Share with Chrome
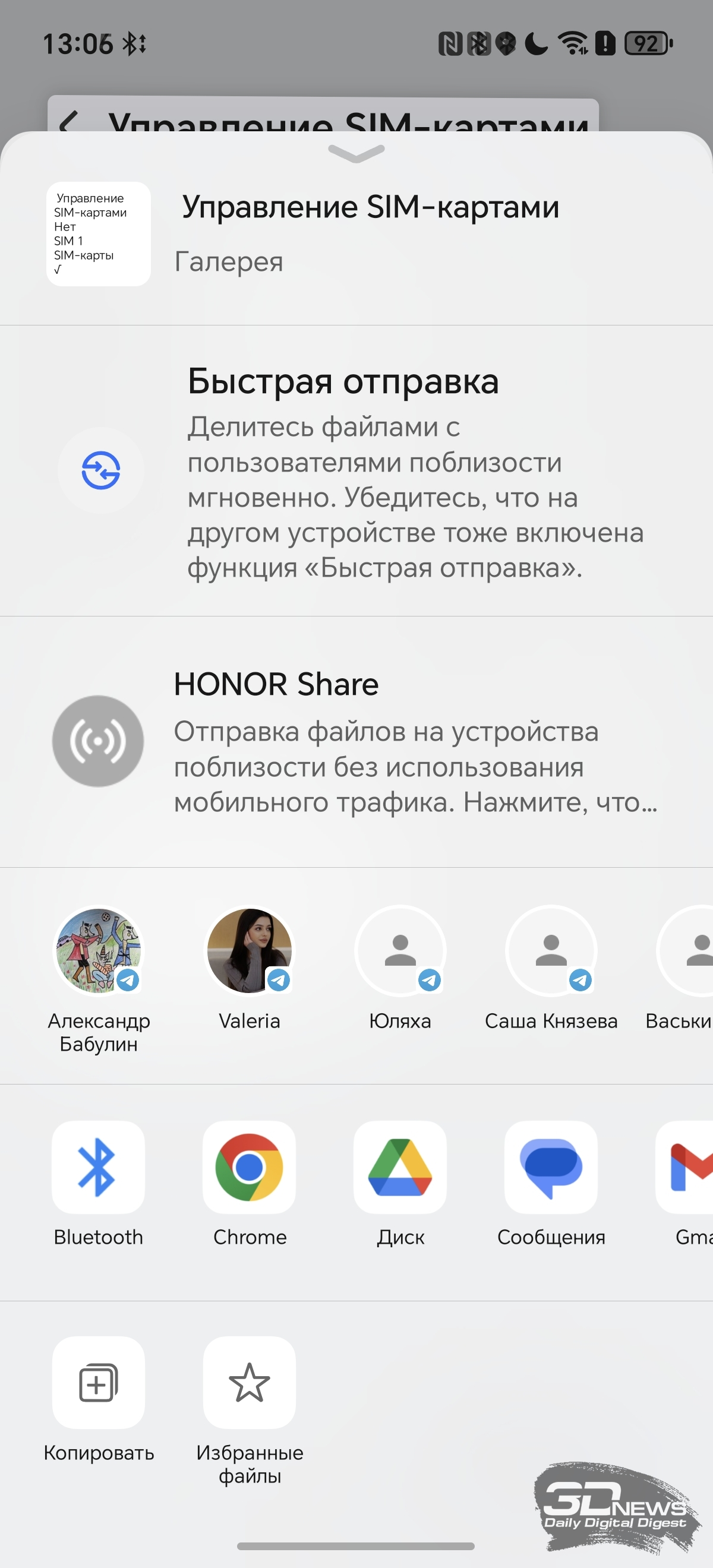The width and height of the screenshot is (713, 1568). (x=249, y=1168)
